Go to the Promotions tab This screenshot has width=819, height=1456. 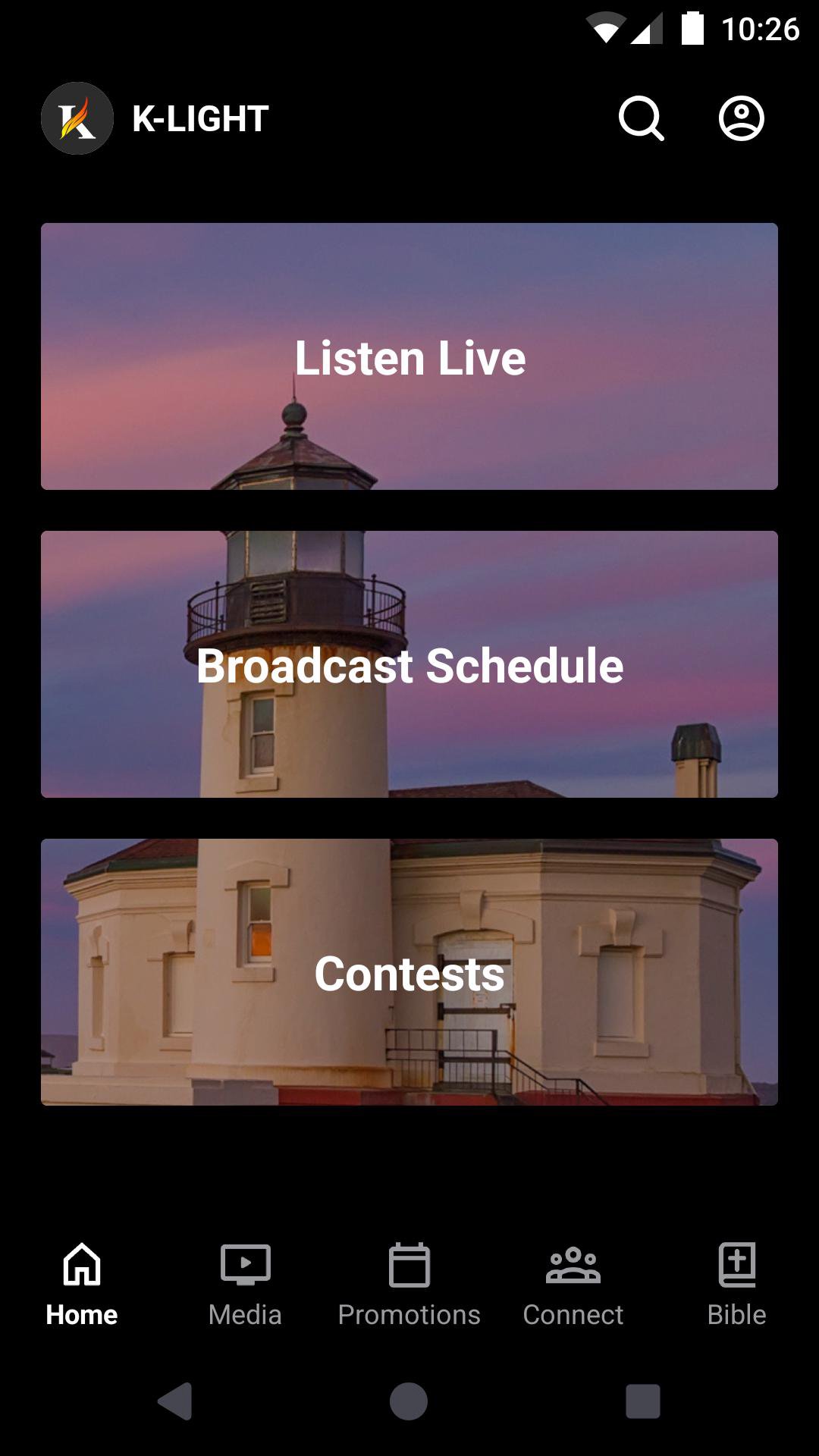(409, 1285)
